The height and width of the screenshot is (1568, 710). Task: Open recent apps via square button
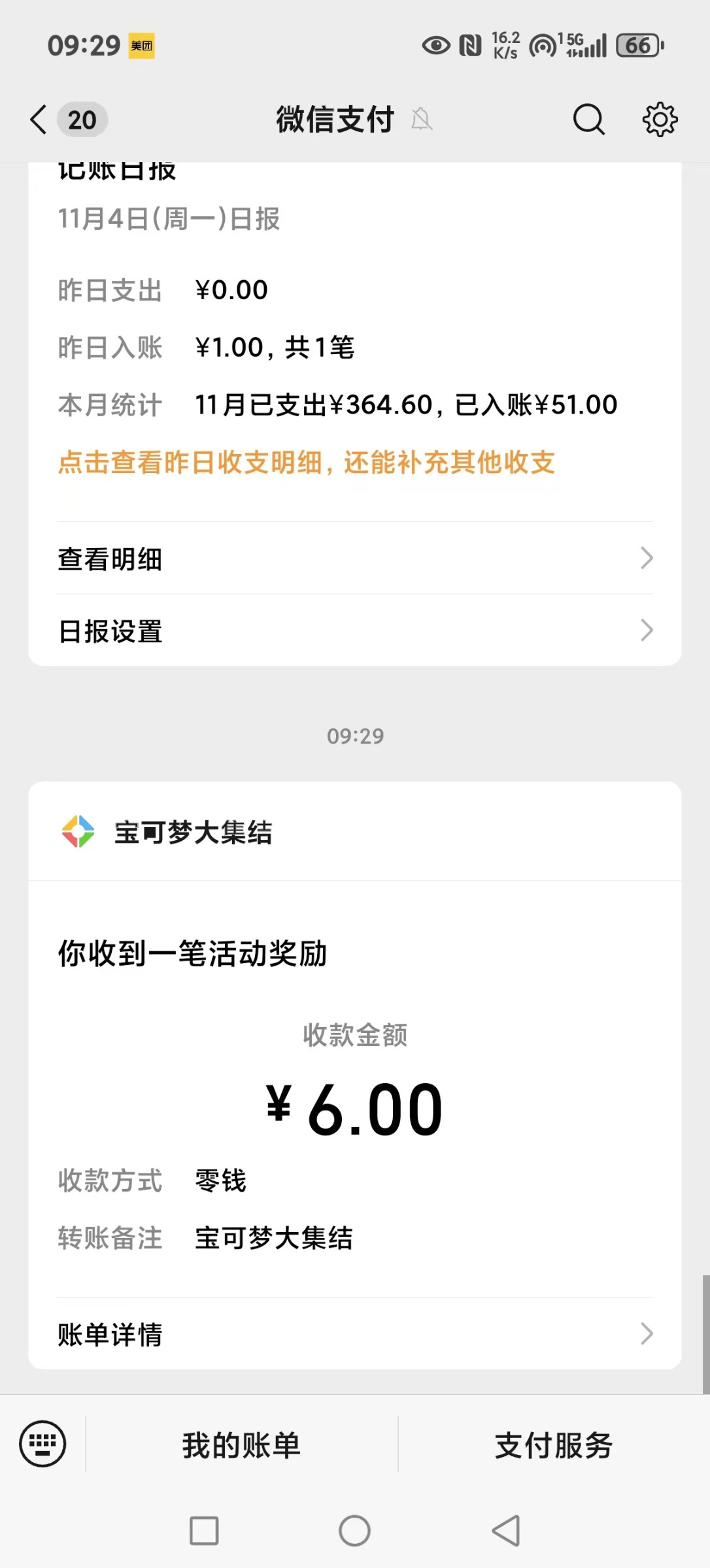[x=204, y=1530]
